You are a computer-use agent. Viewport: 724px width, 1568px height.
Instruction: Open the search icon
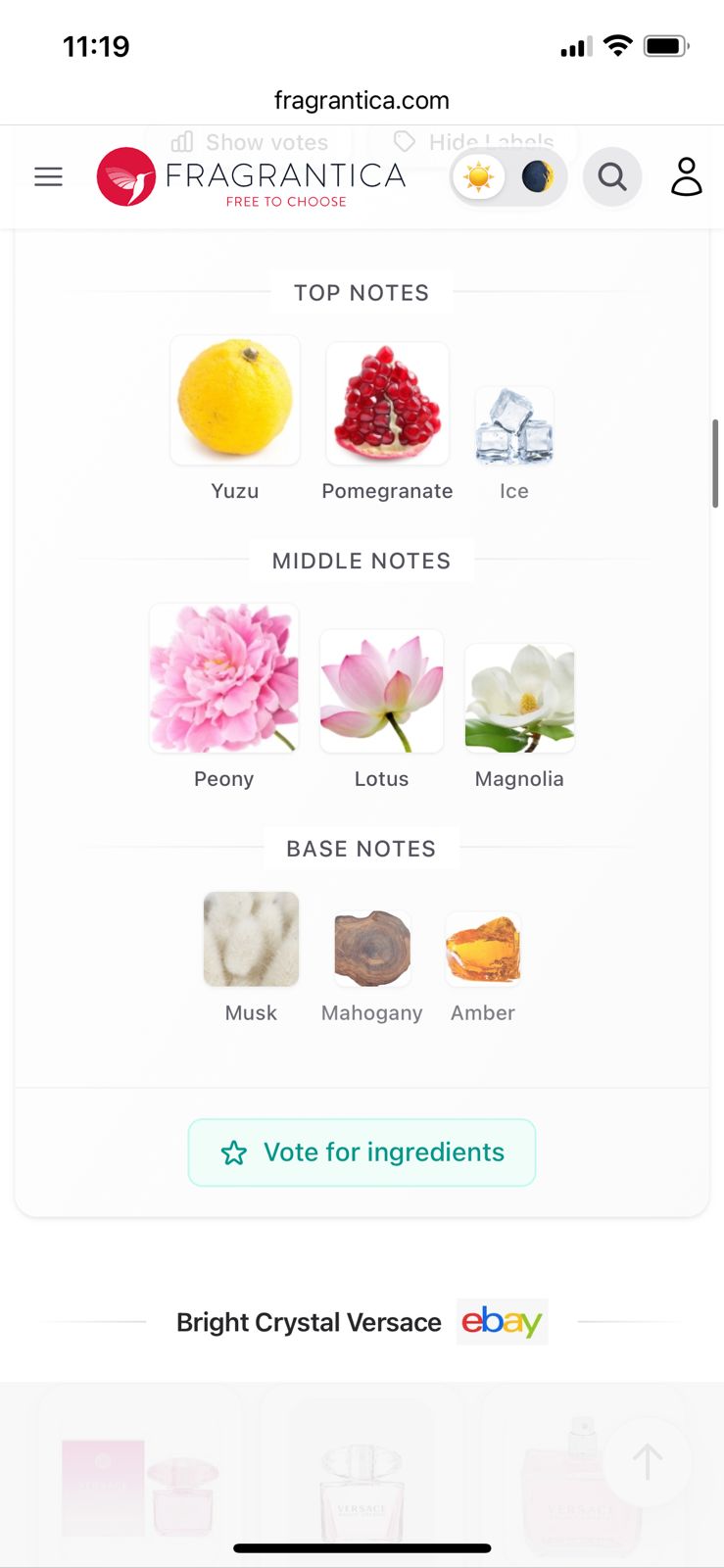[x=612, y=176]
